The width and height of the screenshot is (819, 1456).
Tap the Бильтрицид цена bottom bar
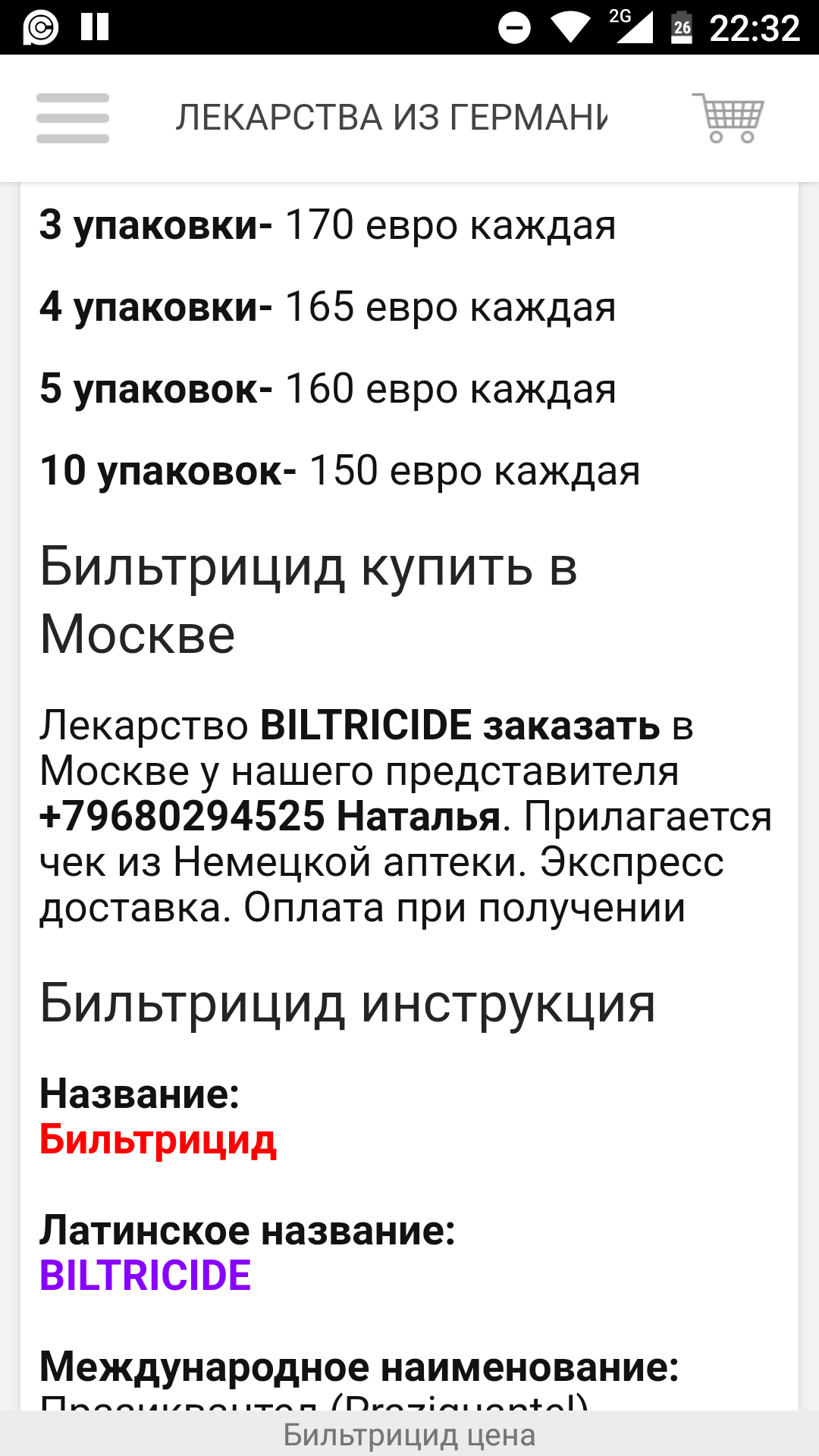pyautogui.click(x=409, y=1435)
